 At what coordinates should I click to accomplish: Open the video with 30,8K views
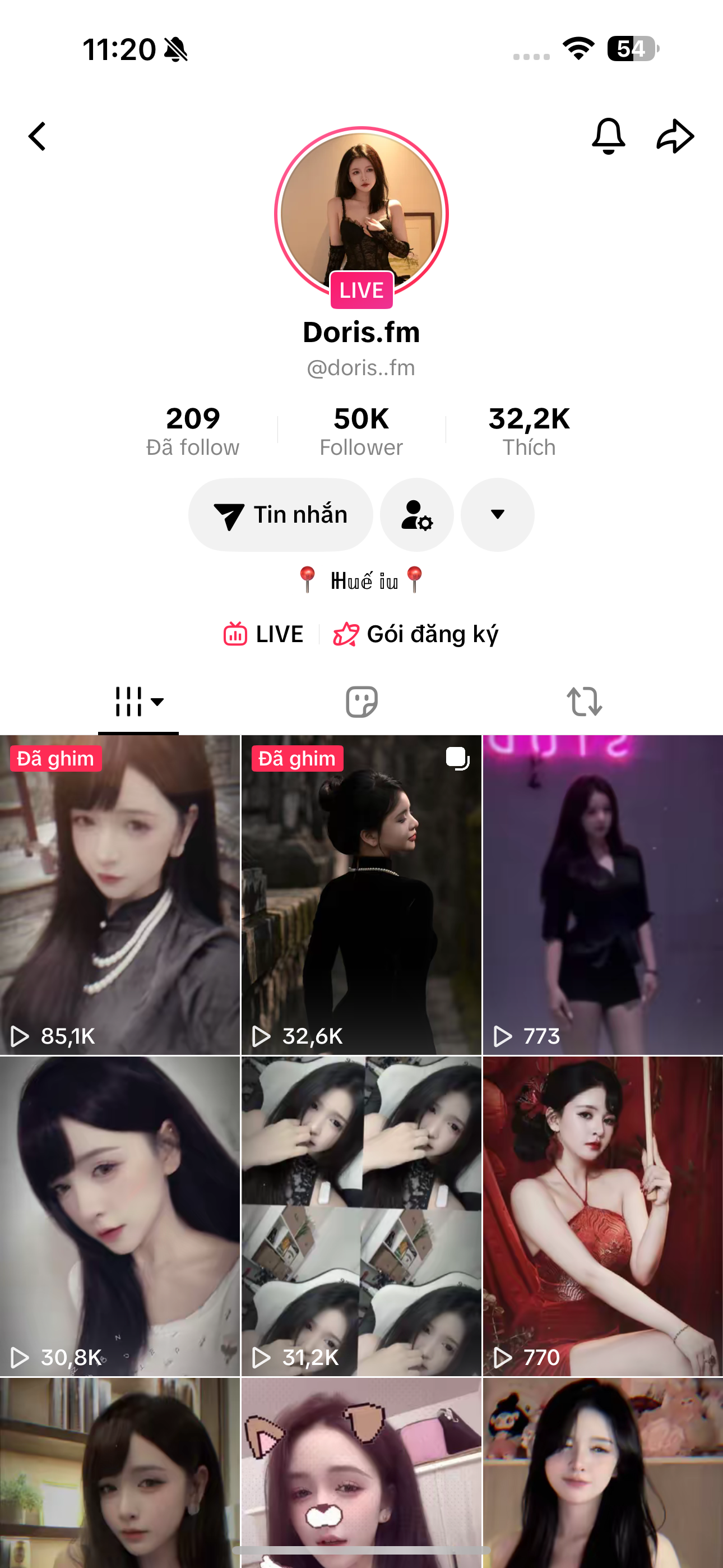pyautogui.click(x=120, y=1216)
